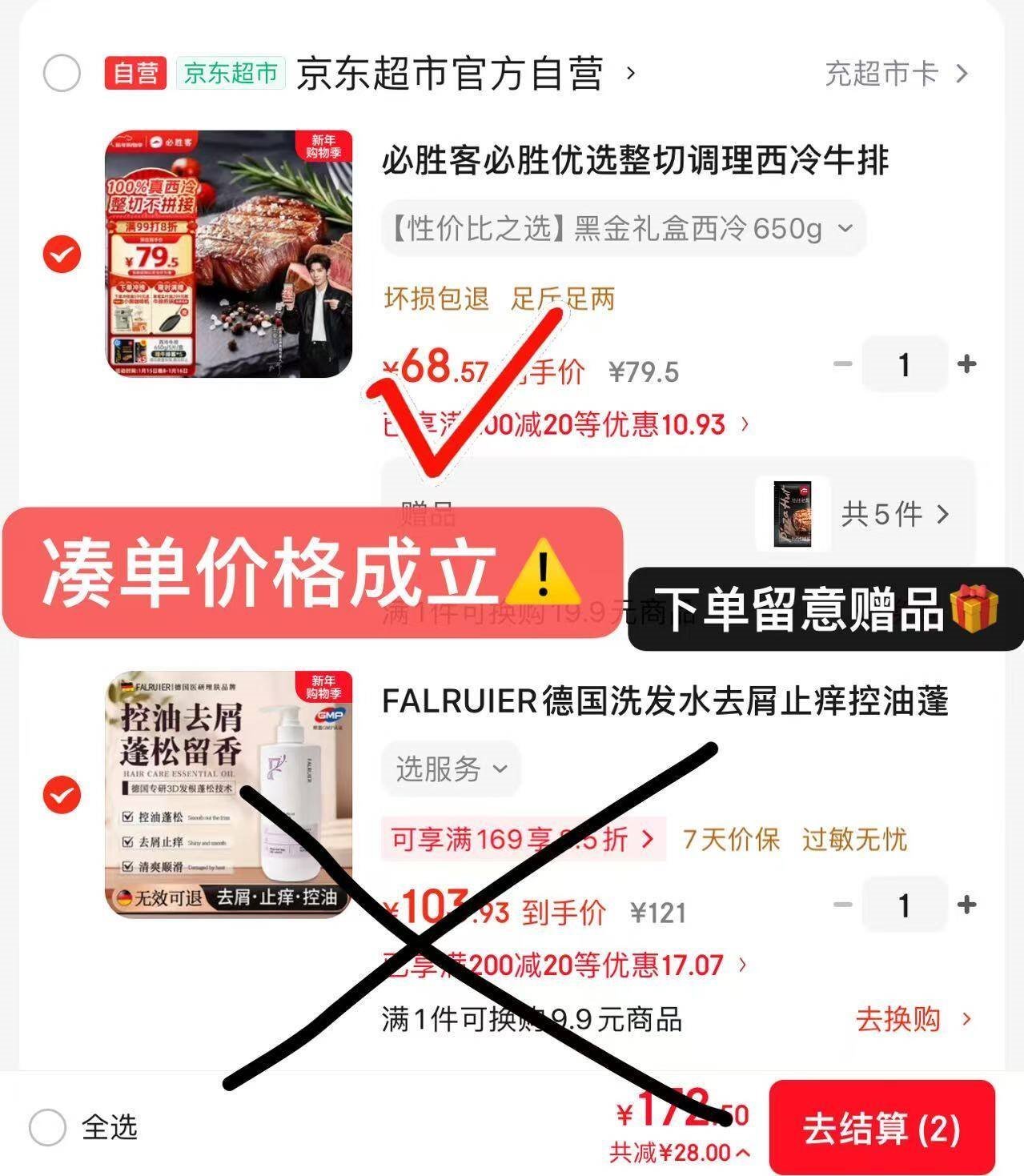Uncheck the FALRUIER shampoo item
Viewport: 1024px width, 1176px height.
click(x=62, y=795)
